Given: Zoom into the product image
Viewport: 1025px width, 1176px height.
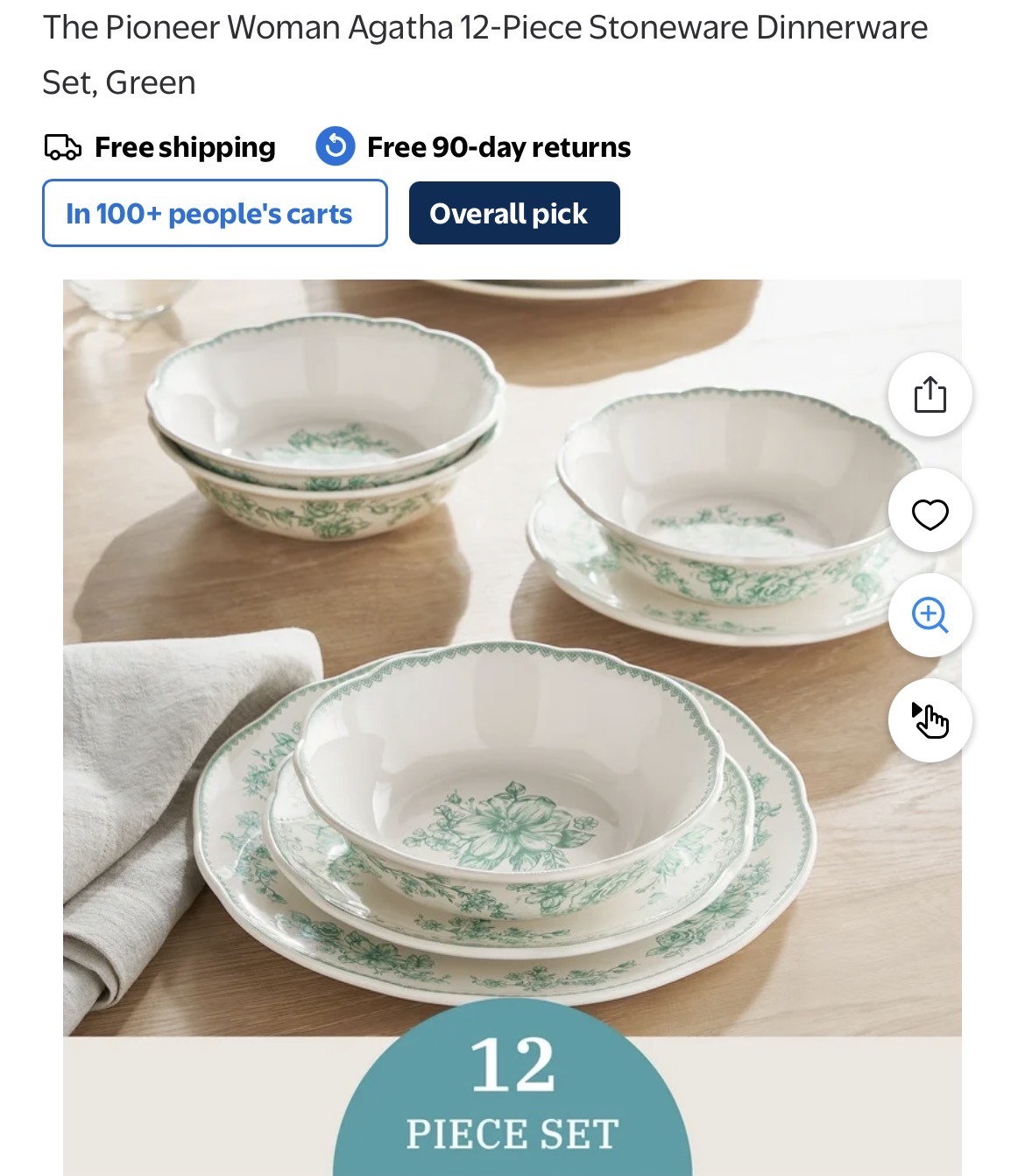Looking at the screenshot, I should [x=930, y=614].
